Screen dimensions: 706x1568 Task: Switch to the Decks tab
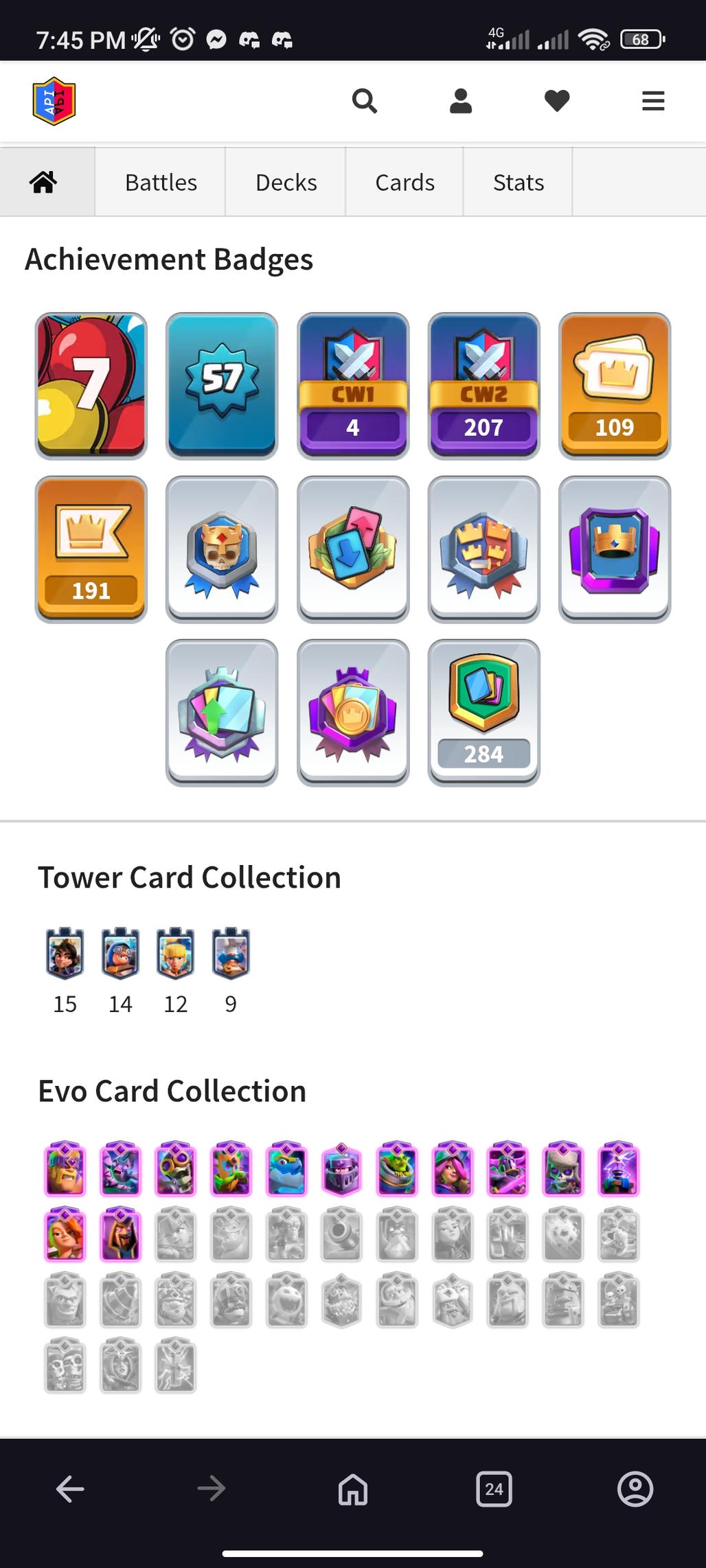[x=286, y=183]
